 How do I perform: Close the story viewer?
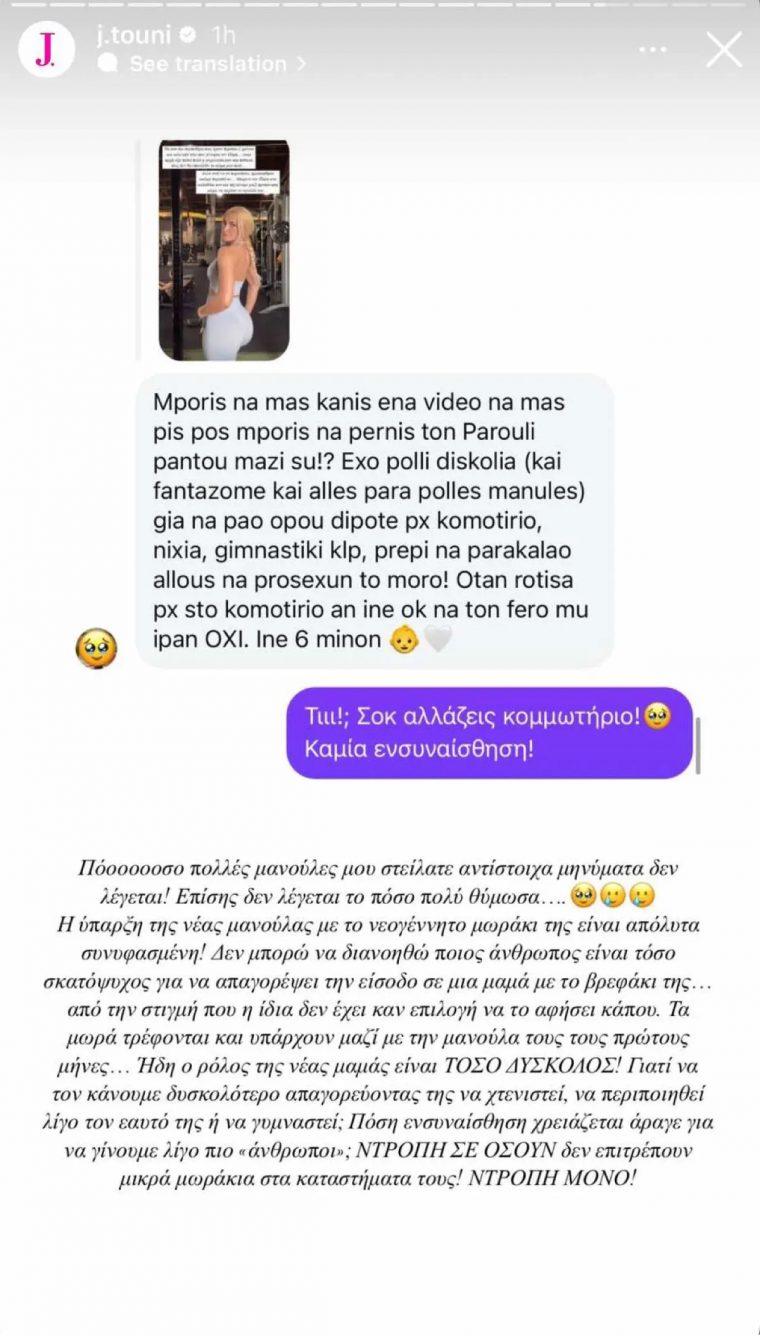pyautogui.click(x=723, y=49)
